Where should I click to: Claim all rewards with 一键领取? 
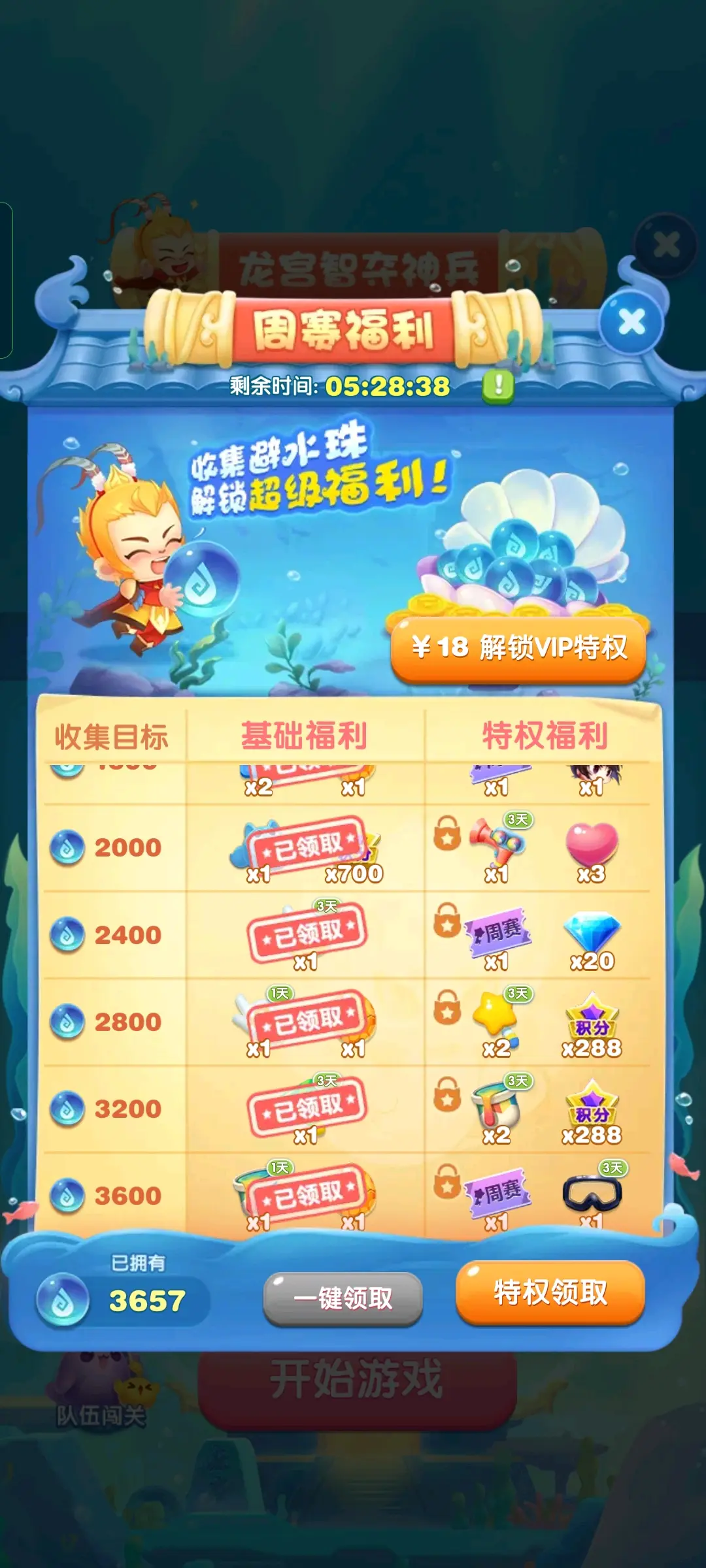tap(343, 1298)
